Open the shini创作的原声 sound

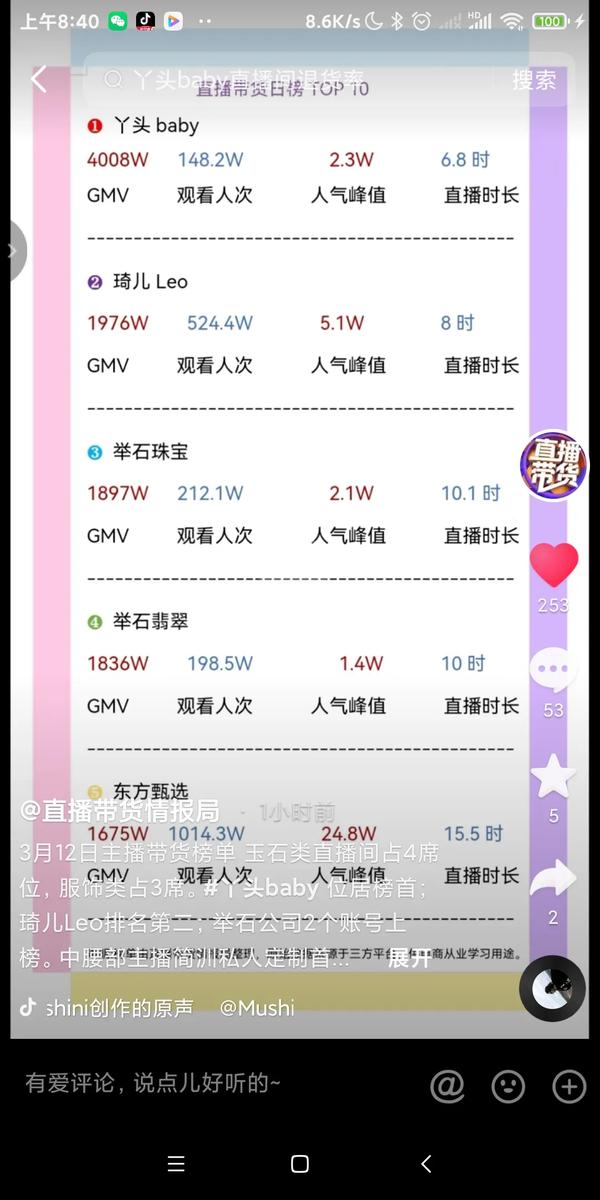(x=120, y=1007)
